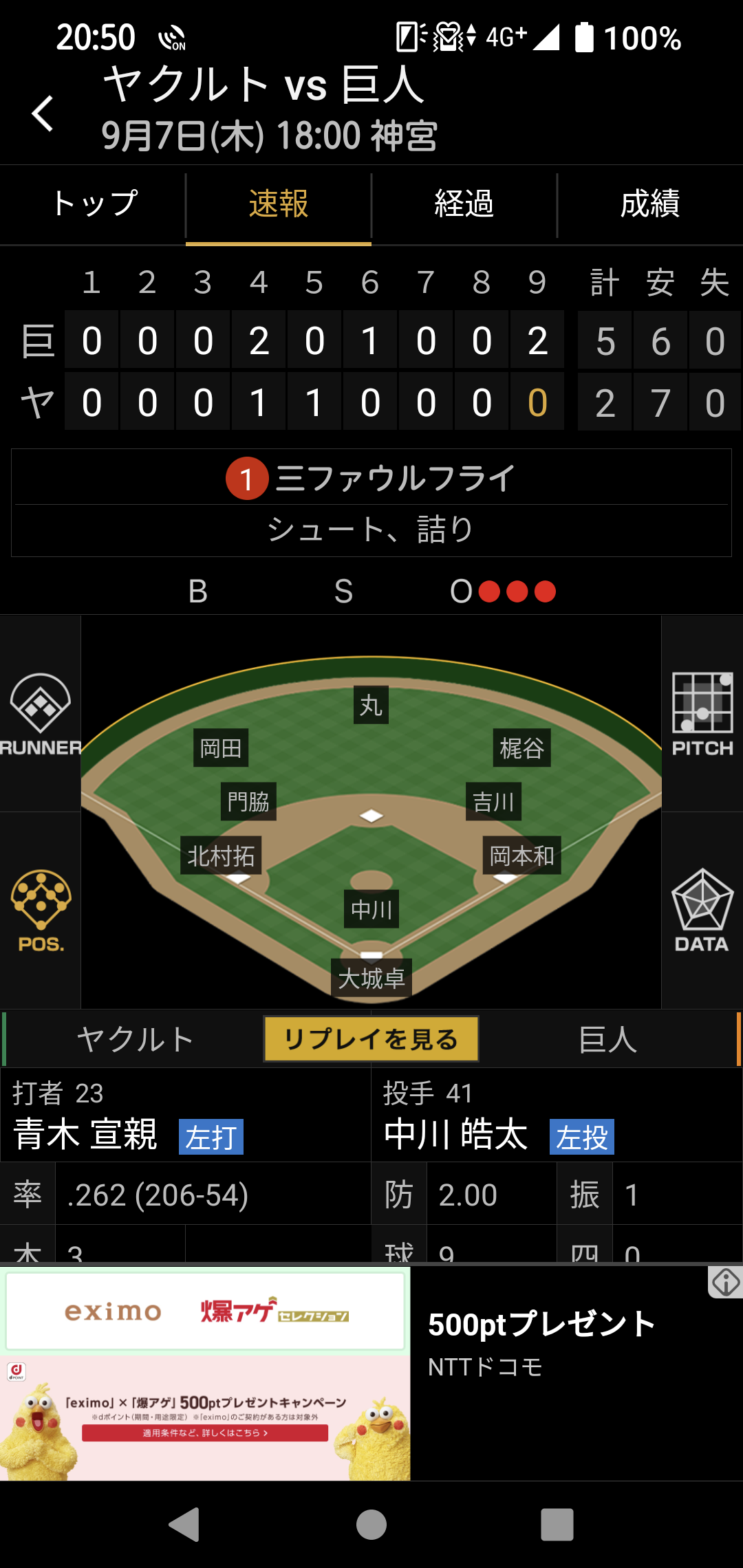The height and width of the screenshot is (1568, 743).
Task: Show the POS. fielding view
Action: tap(41, 911)
